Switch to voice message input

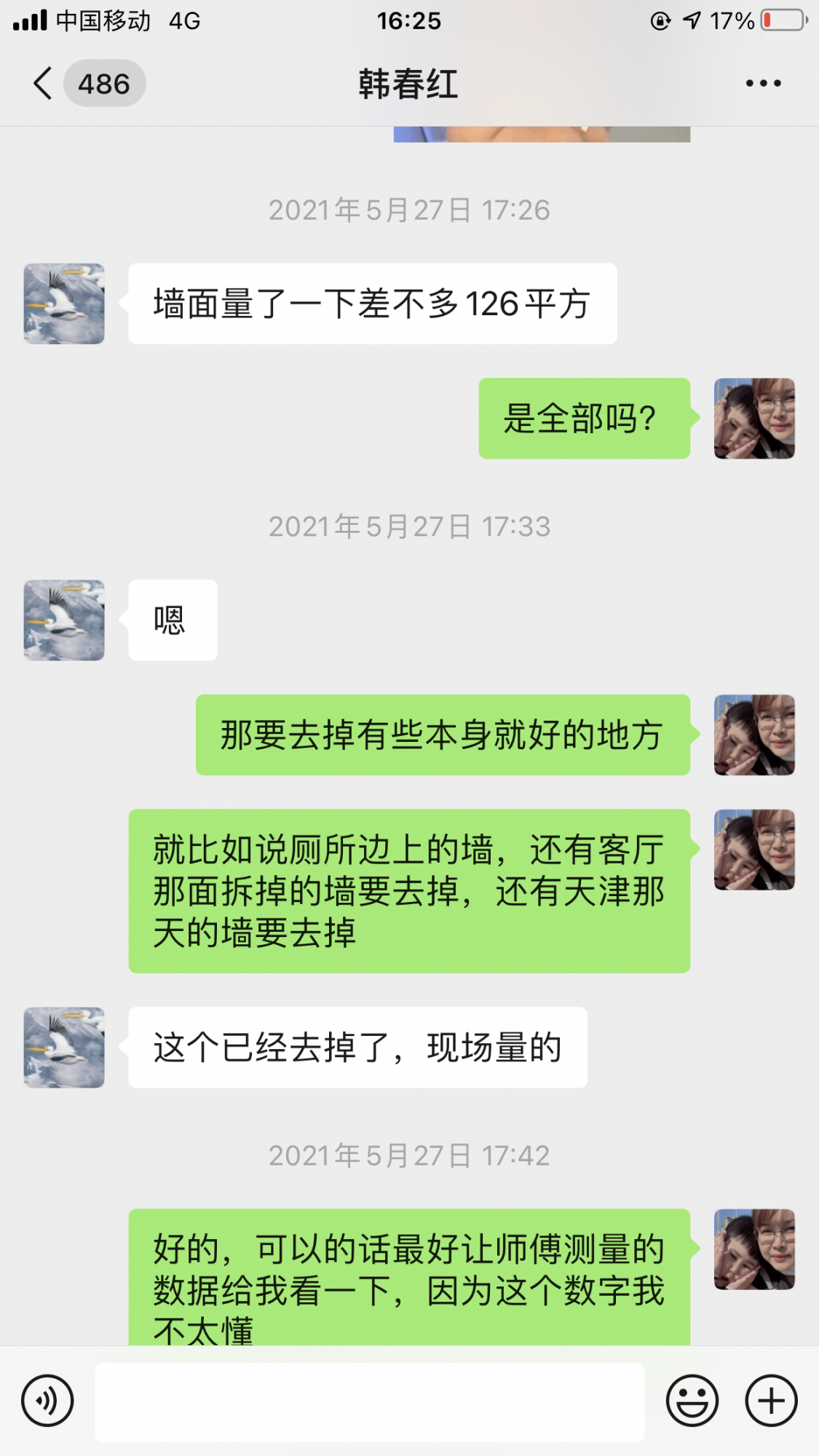pos(47,1401)
